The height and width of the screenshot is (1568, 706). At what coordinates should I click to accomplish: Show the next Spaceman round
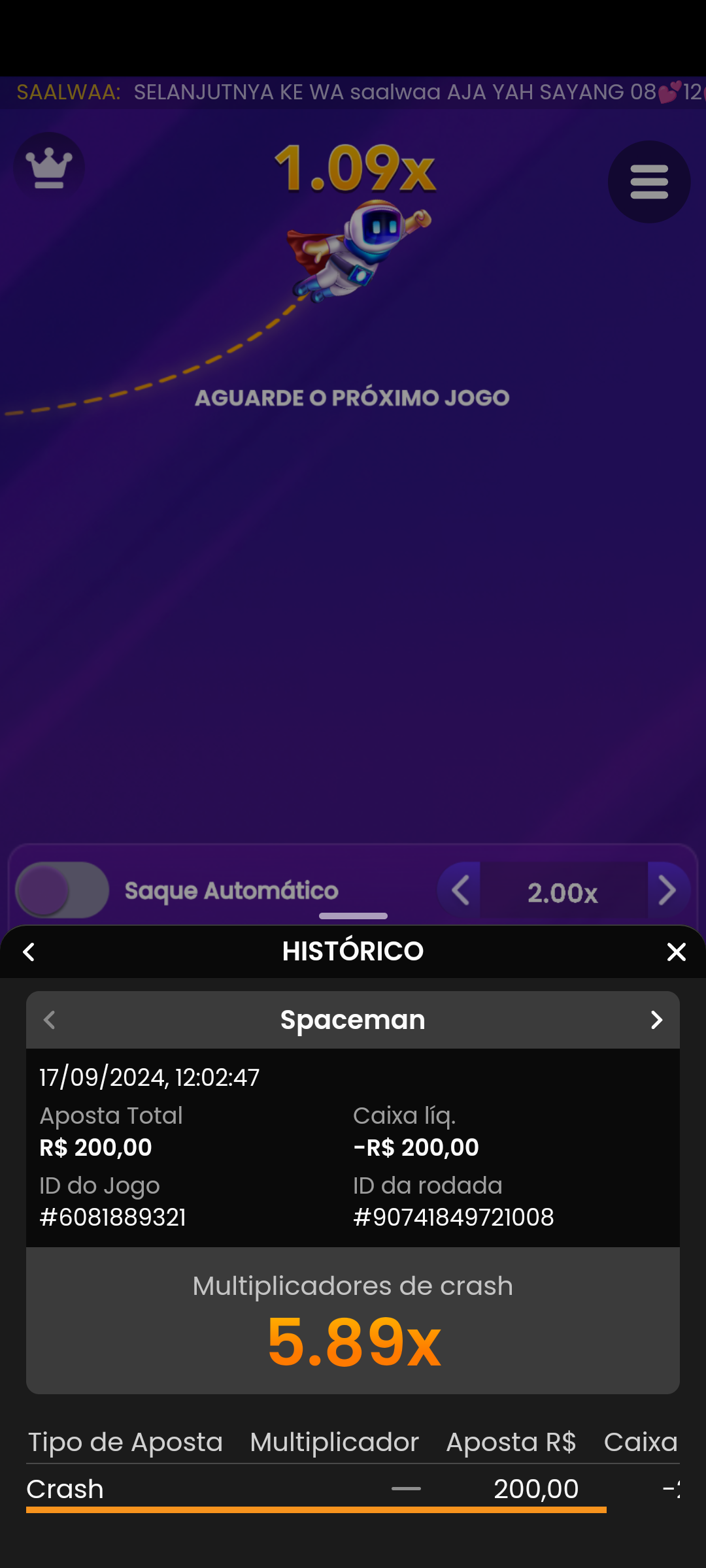click(656, 1020)
